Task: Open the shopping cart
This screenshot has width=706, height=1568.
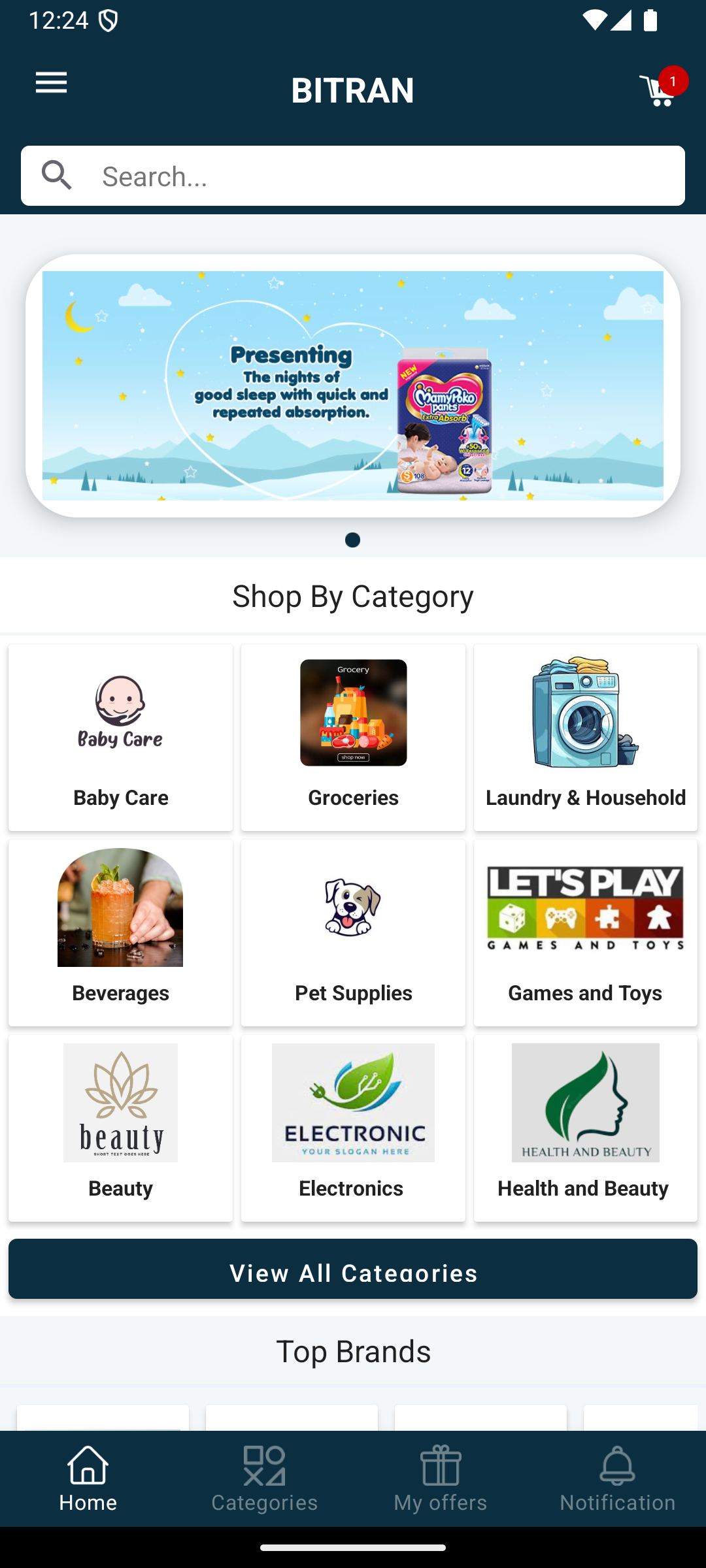Action: pos(659,90)
